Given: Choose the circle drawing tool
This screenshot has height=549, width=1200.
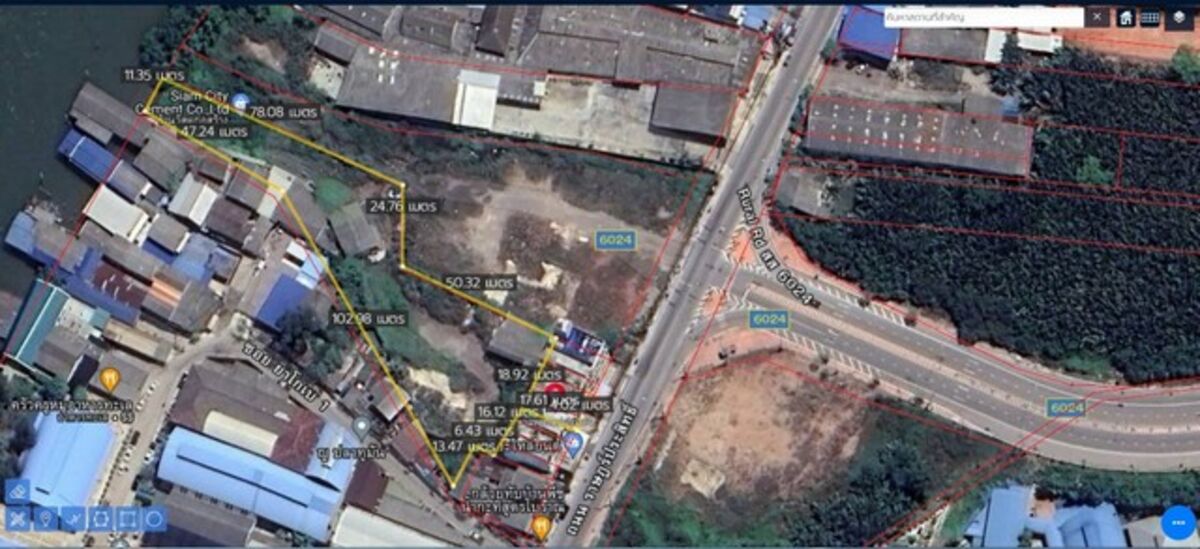Looking at the screenshot, I should click(154, 518).
